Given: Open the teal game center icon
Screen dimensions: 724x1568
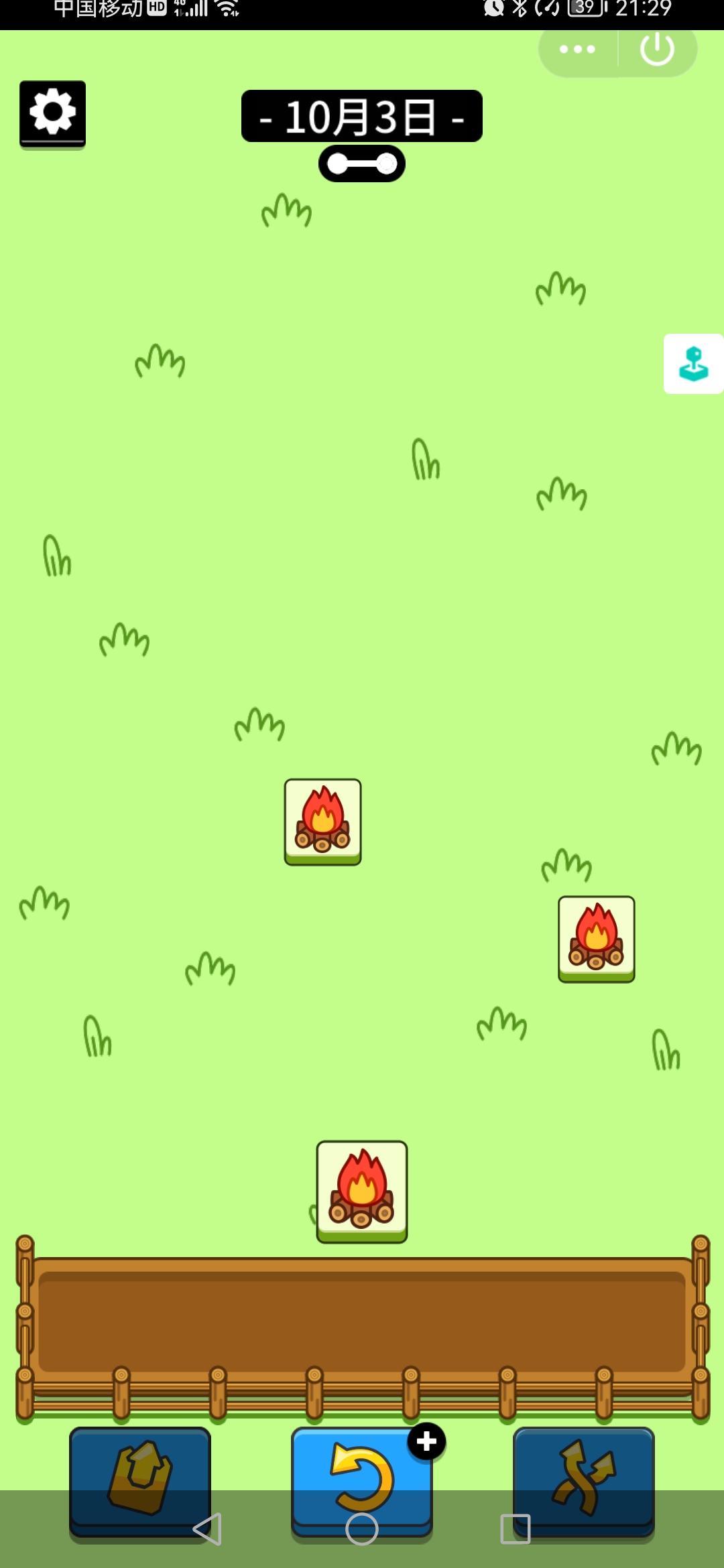Looking at the screenshot, I should pos(693,364).
